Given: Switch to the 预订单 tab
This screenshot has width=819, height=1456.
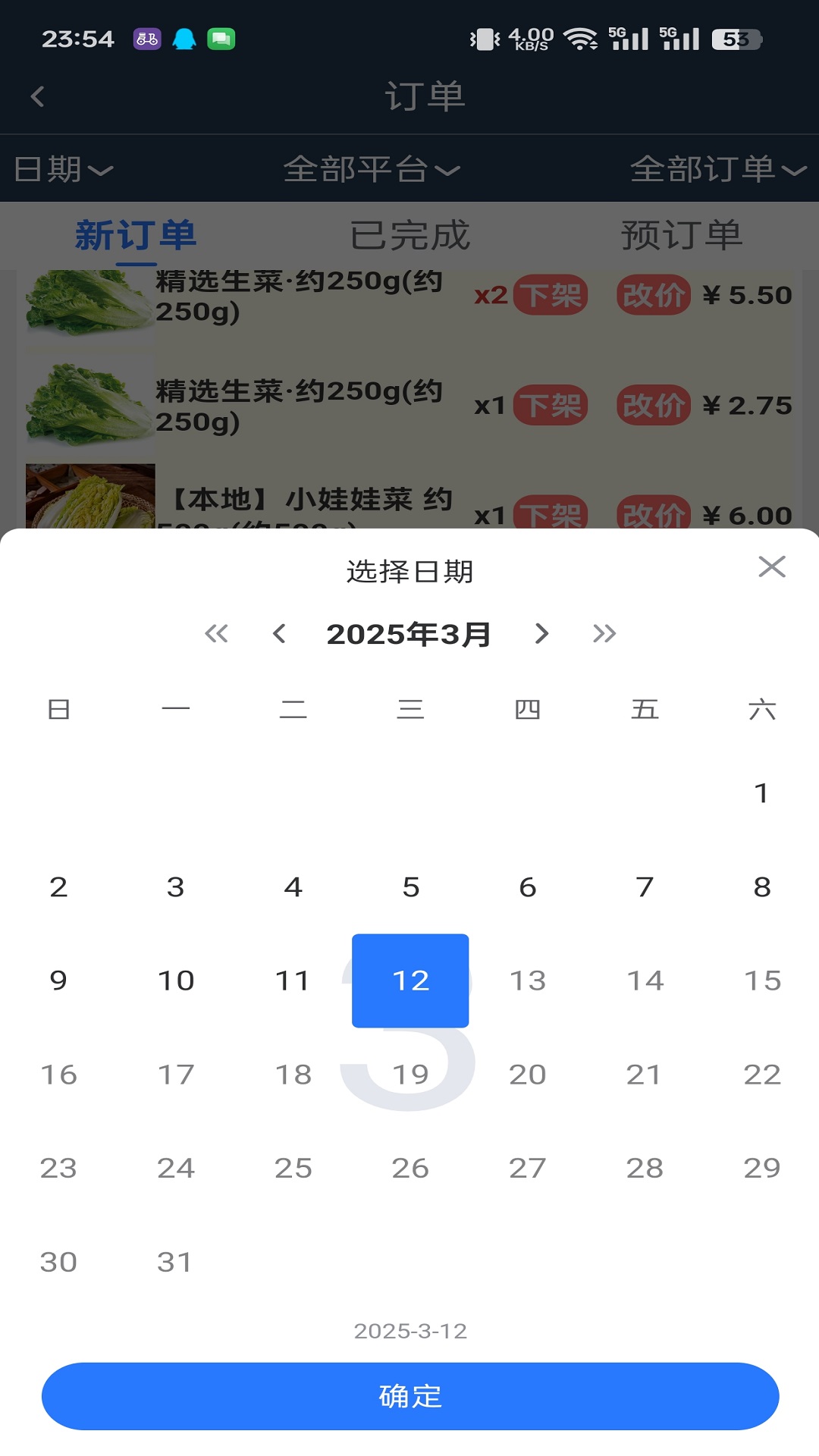Looking at the screenshot, I should pos(682,235).
